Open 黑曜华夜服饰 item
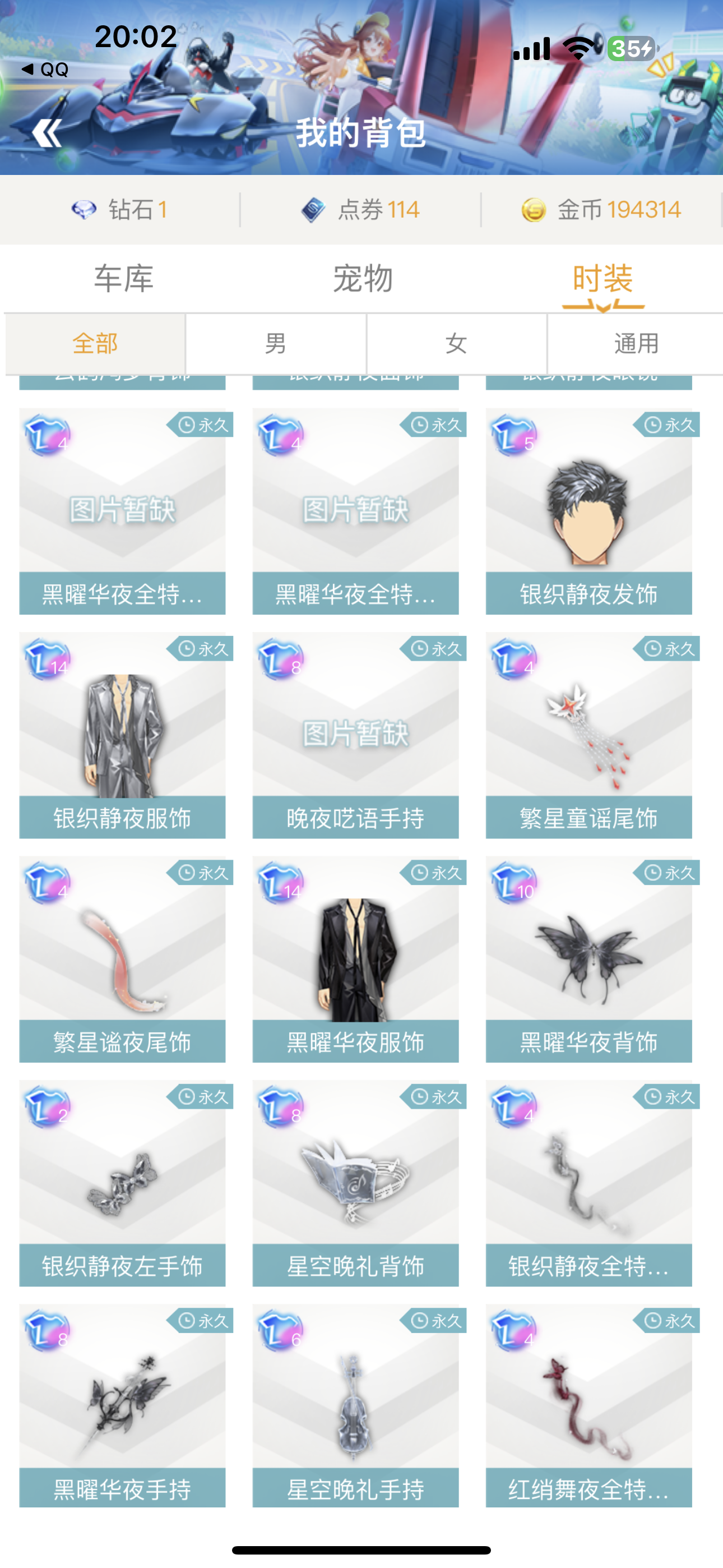This screenshot has width=723, height=1568. (x=355, y=960)
